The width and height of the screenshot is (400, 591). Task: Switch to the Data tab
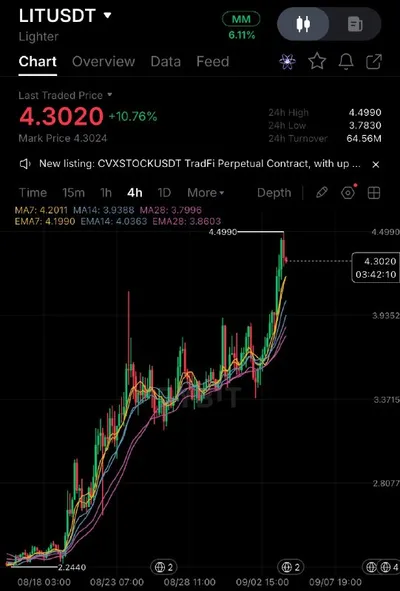(x=166, y=61)
